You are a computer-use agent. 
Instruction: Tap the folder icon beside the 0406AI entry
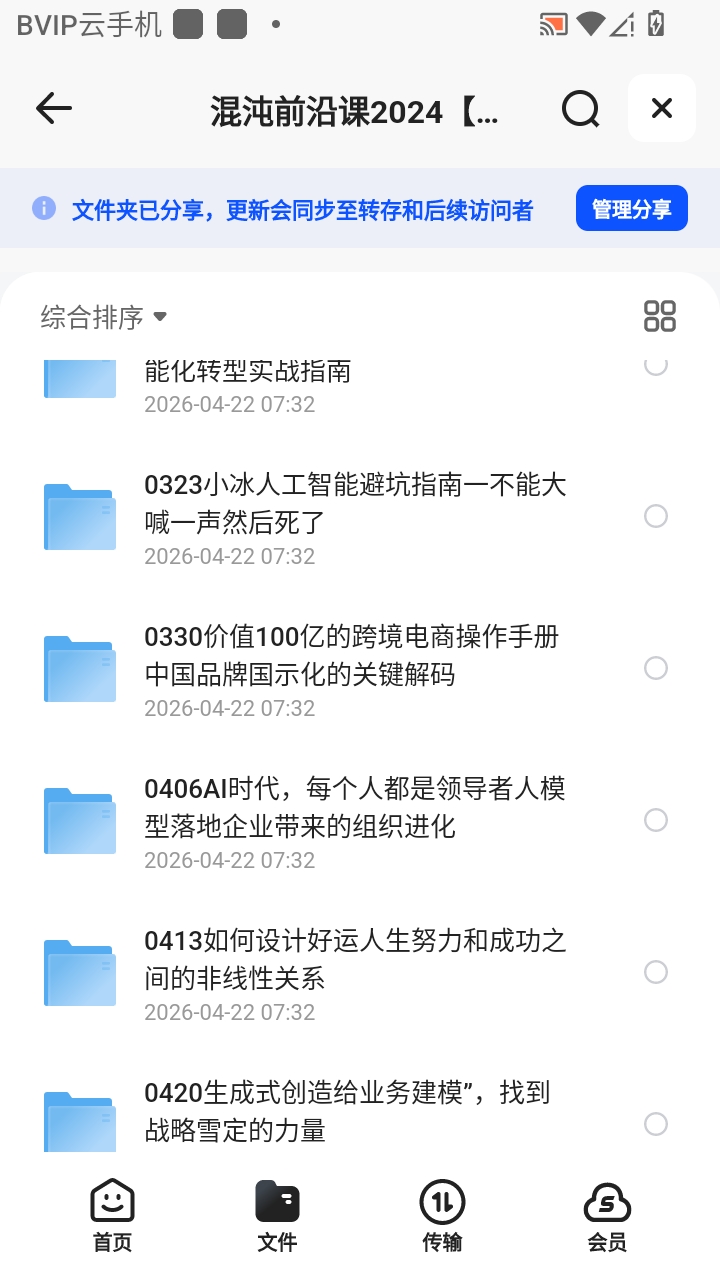click(79, 820)
